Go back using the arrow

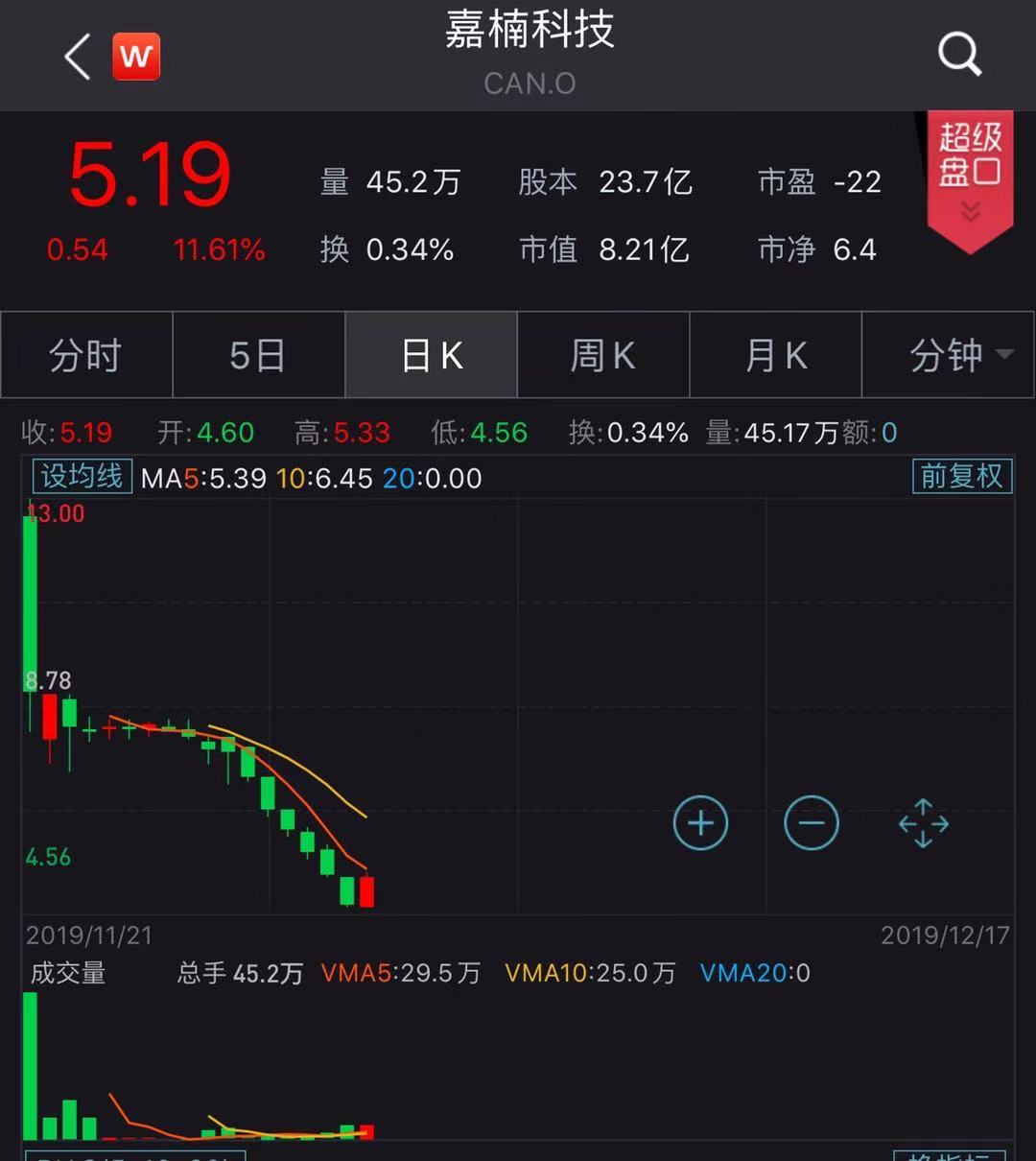[77, 57]
